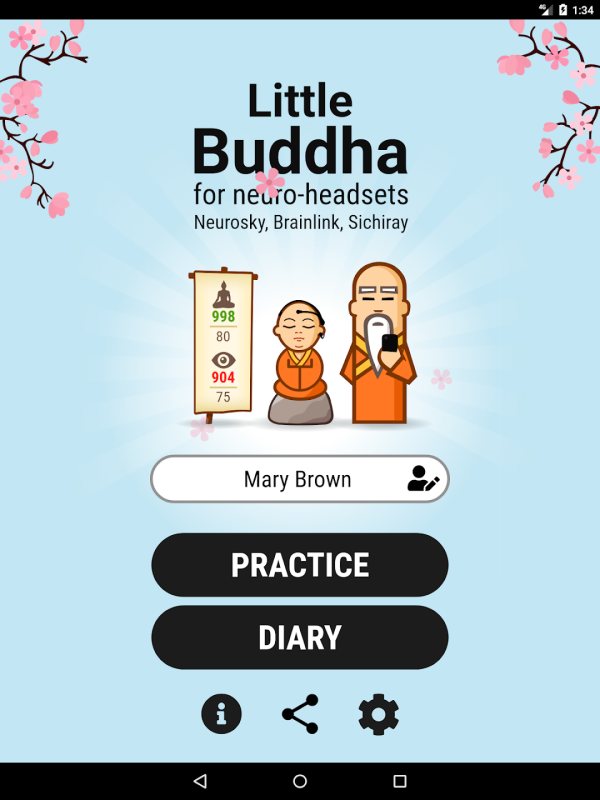Viewport: 600px width, 800px height.
Task: Go to the home screen
Action: pos(300,781)
